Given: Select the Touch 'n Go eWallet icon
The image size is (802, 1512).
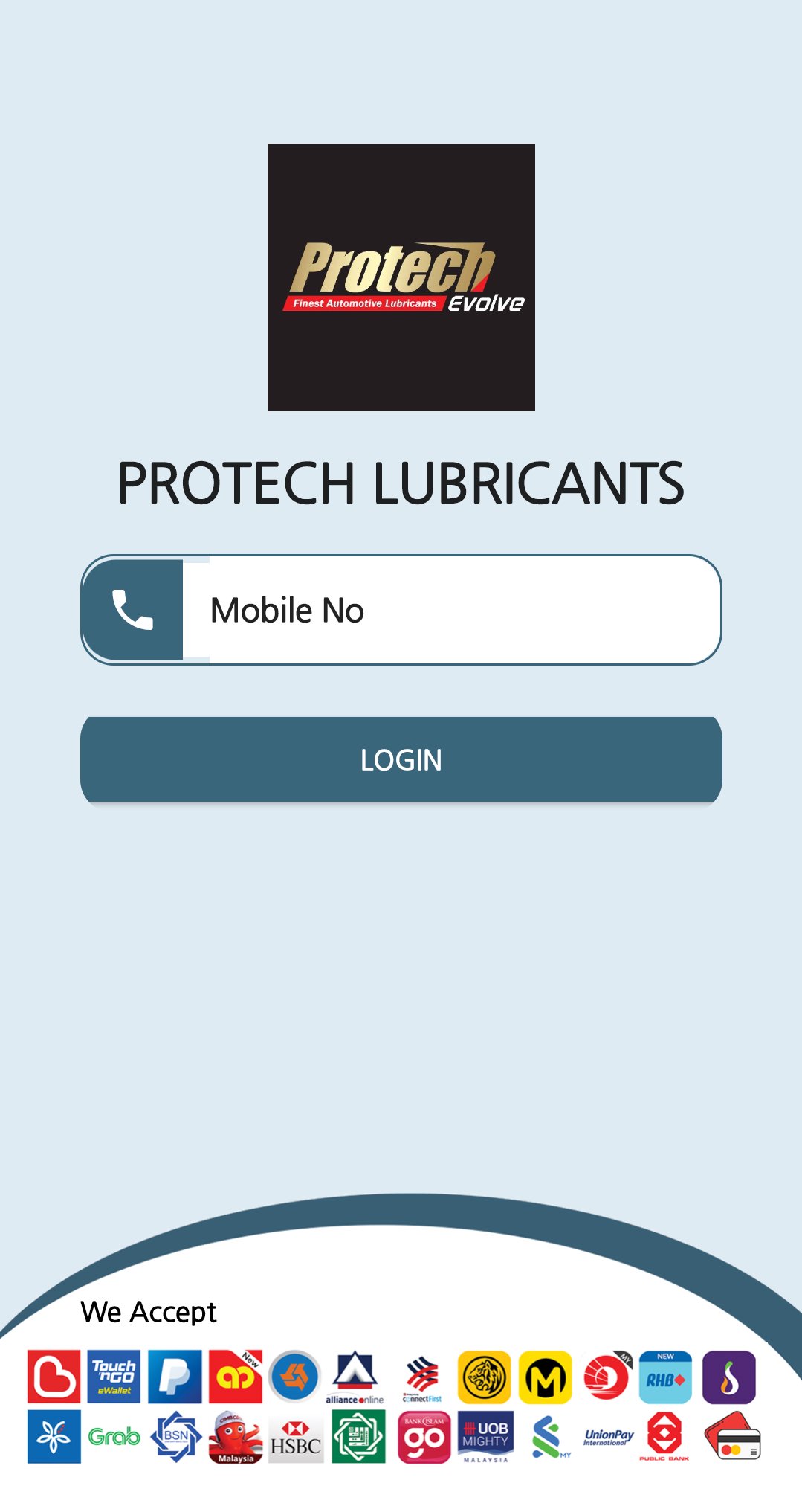Looking at the screenshot, I should [x=115, y=1373].
